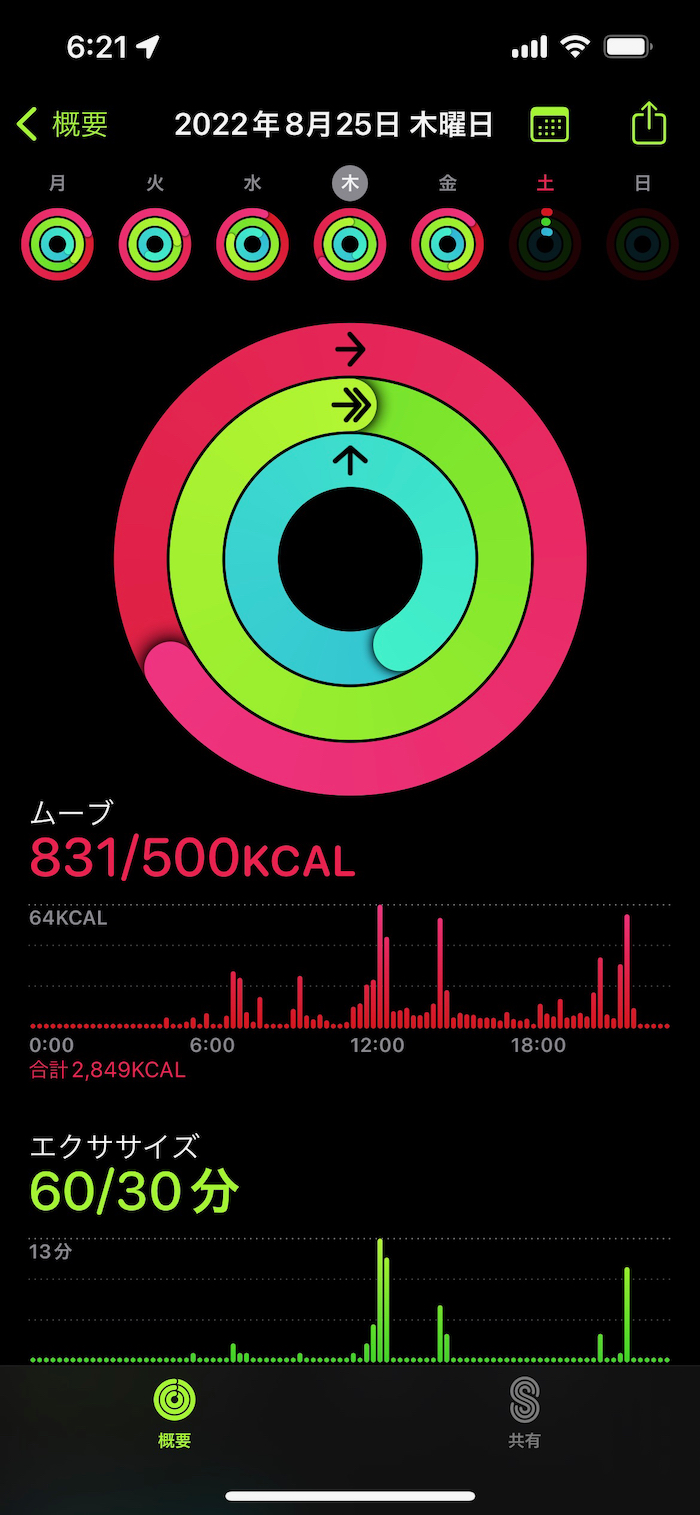Select Tuesday (火) activity rings
The height and width of the screenshot is (1515, 700).
(x=155, y=244)
